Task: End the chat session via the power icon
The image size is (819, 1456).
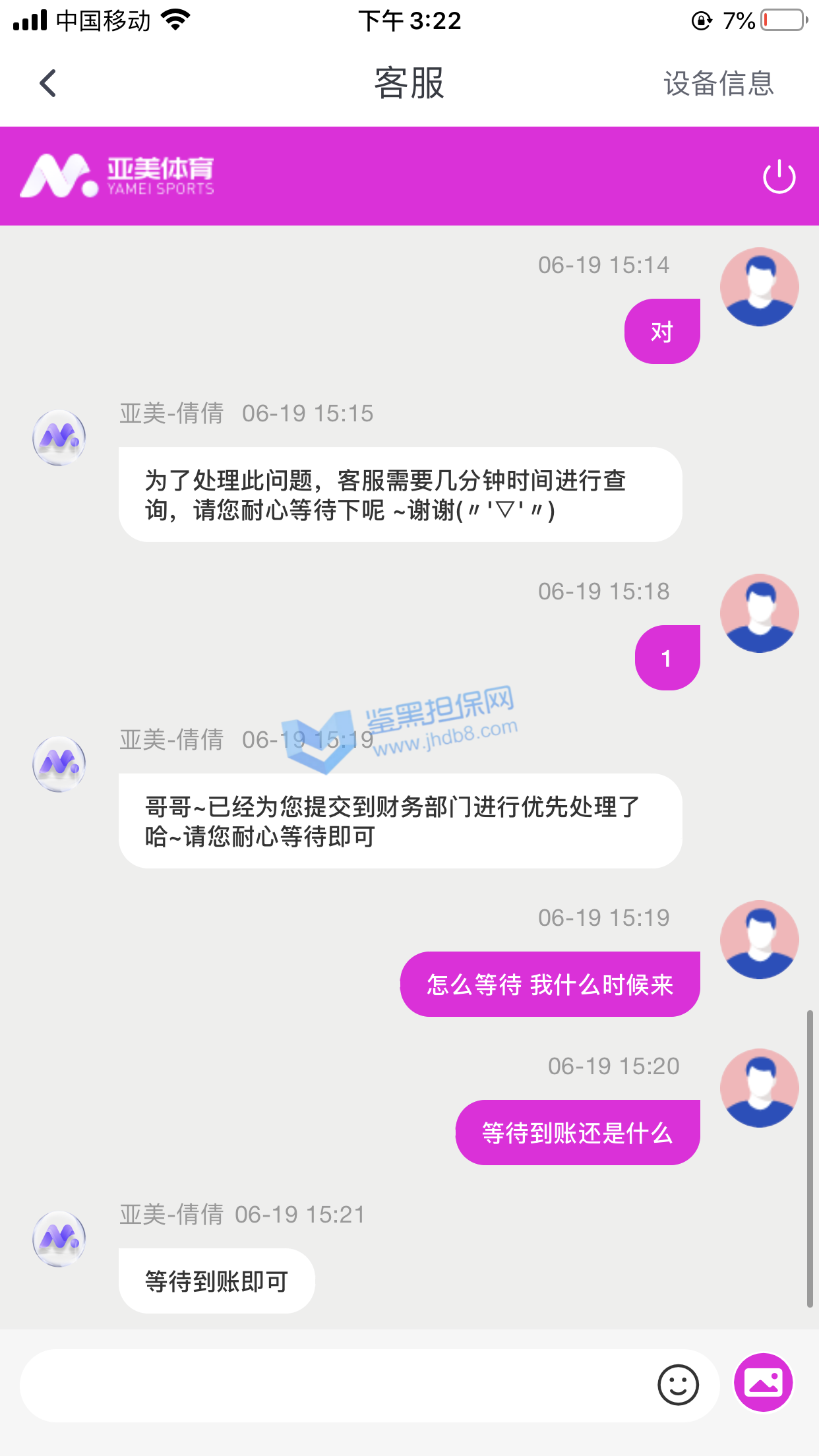Action: click(x=779, y=177)
